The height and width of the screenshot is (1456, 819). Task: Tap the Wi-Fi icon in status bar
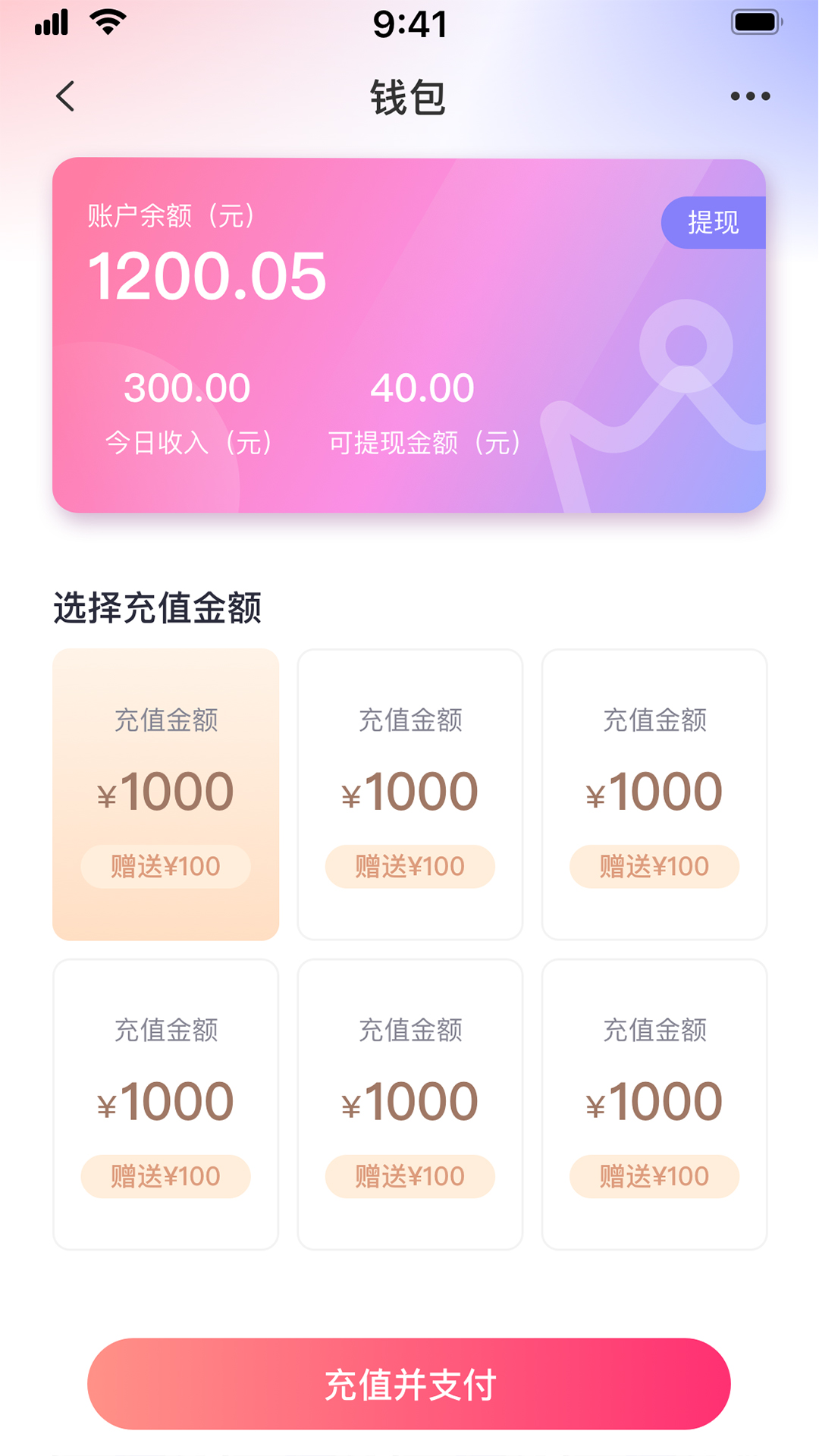pyautogui.click(x=108, y=23)
